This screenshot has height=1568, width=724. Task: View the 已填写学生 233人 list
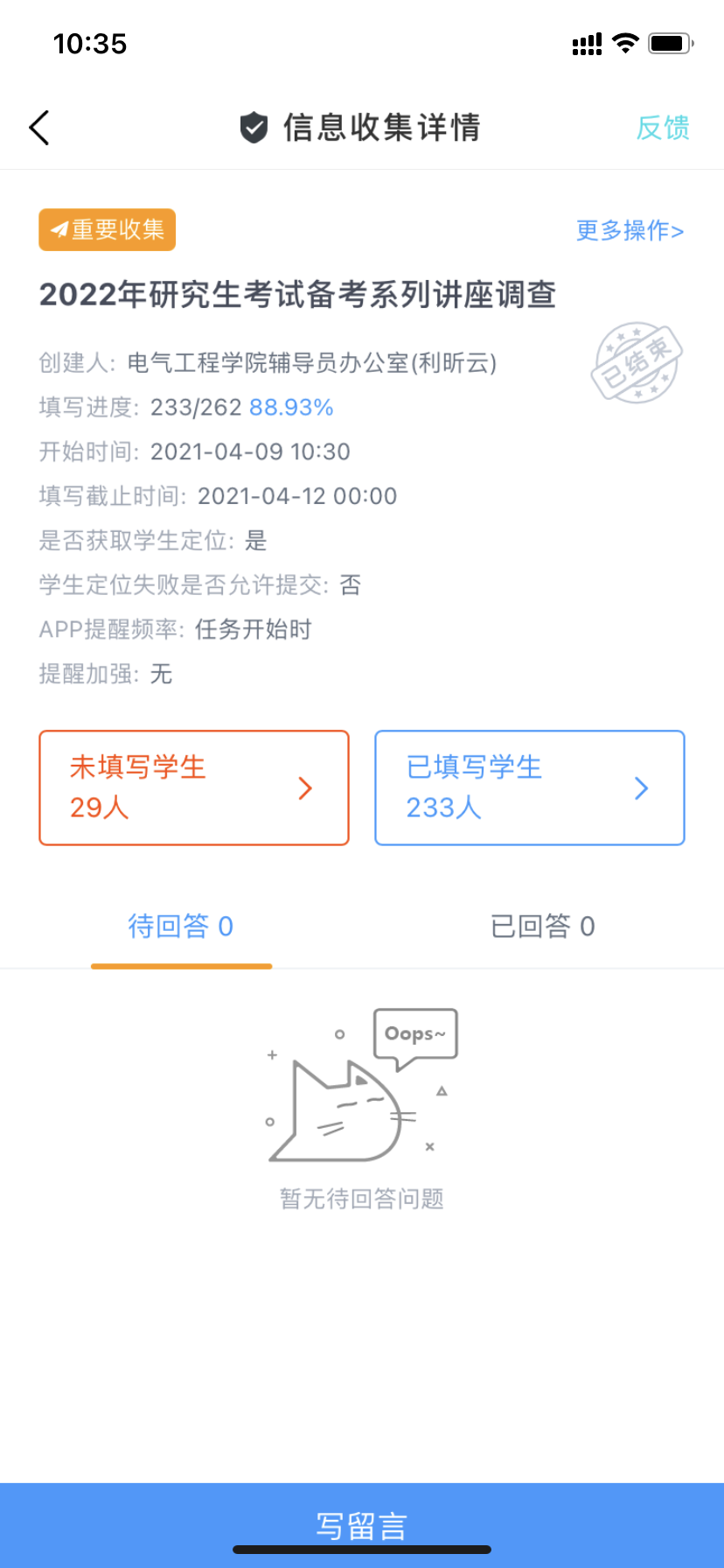tap(529, 787)
